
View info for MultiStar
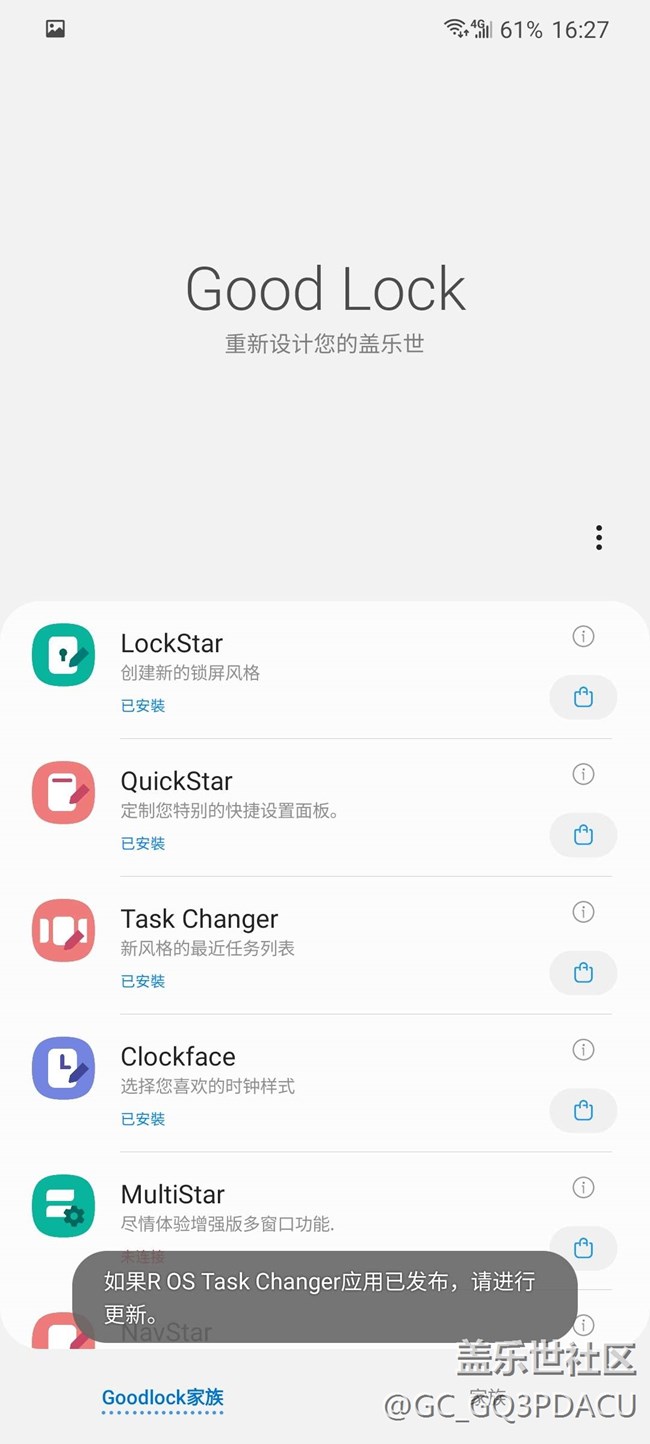pos(583,1187)
